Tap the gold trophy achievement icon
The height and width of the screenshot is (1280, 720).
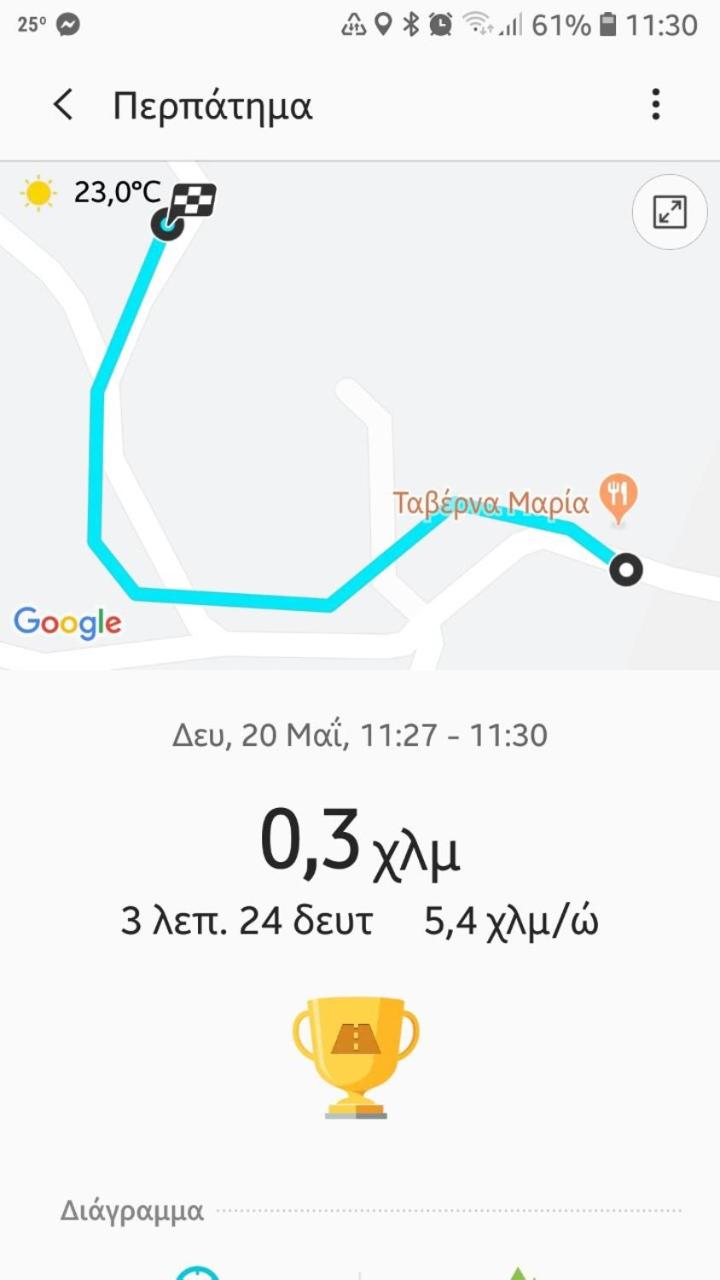click(x=356, y=1056)
